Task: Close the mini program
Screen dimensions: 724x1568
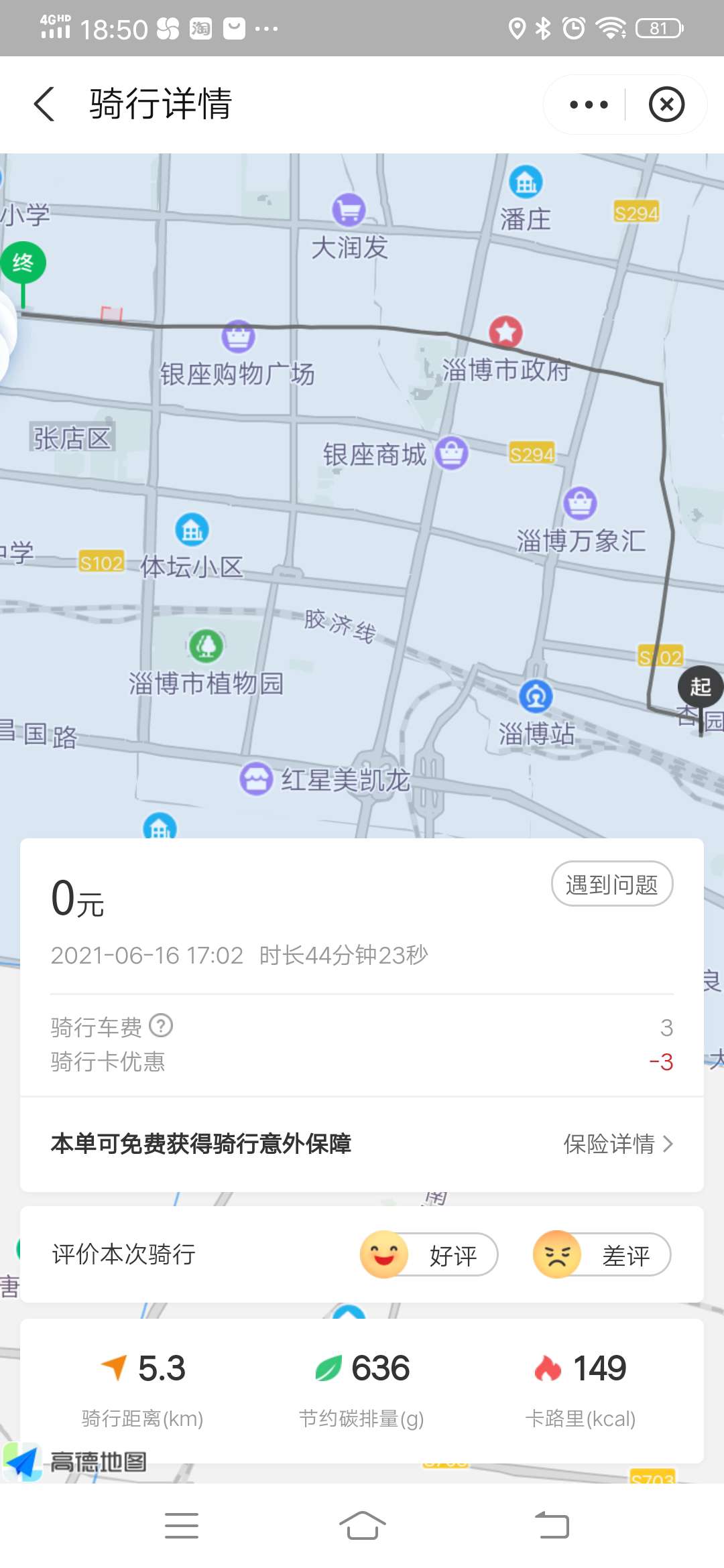Action: click(x=666, y=105)
